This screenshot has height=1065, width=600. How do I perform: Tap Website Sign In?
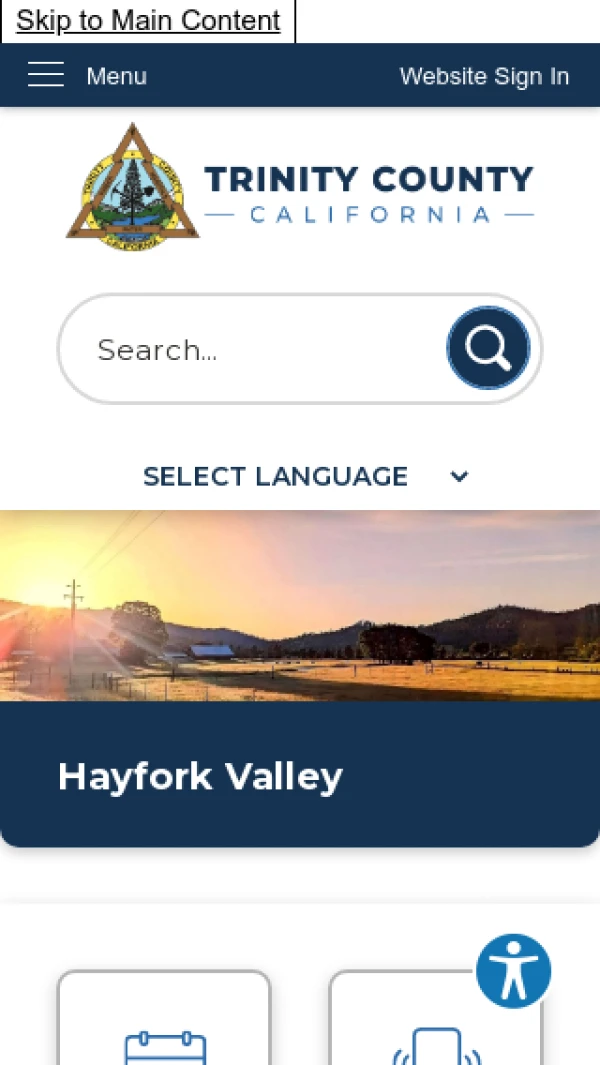pyautogui.click(x=484, y=76)
